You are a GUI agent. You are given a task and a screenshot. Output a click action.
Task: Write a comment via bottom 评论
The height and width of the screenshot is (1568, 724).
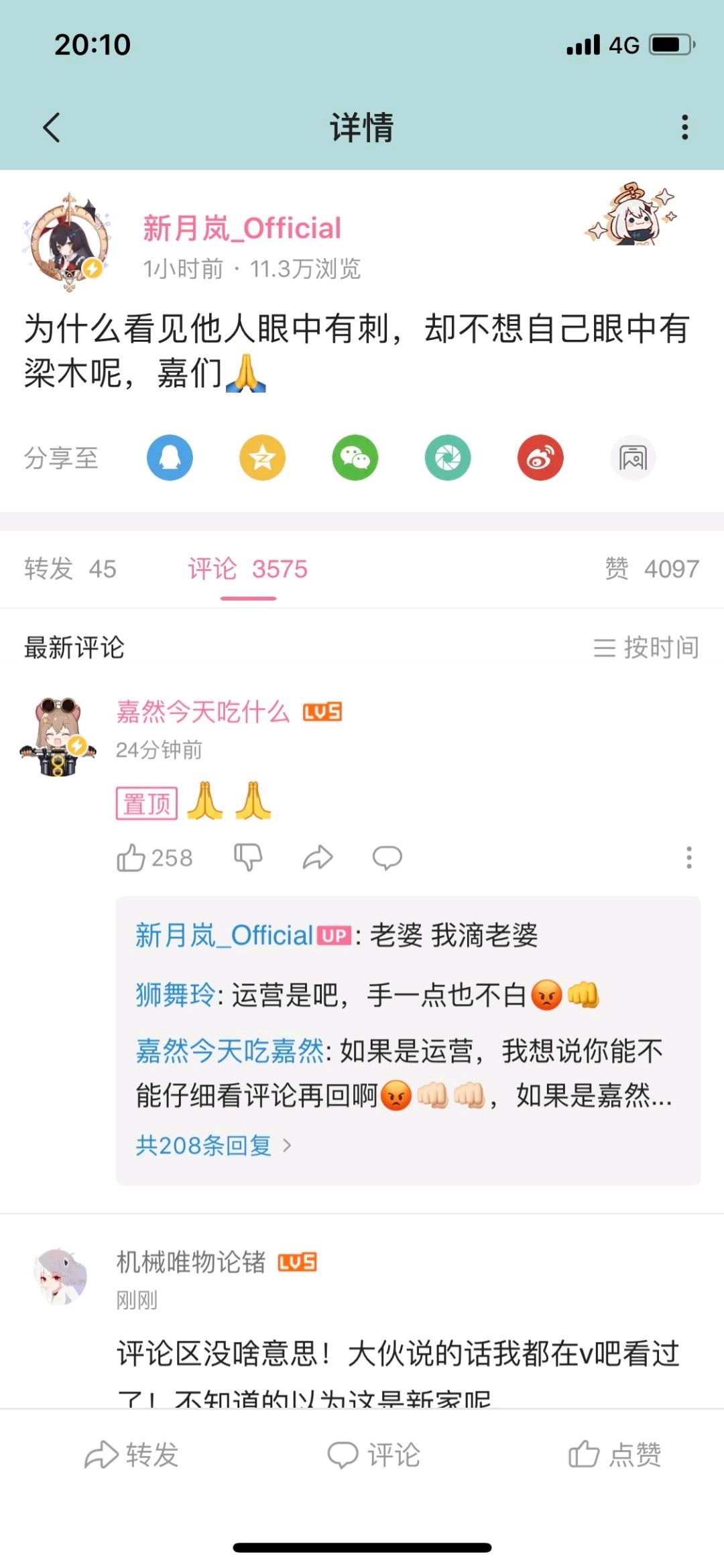(373, 1455)
